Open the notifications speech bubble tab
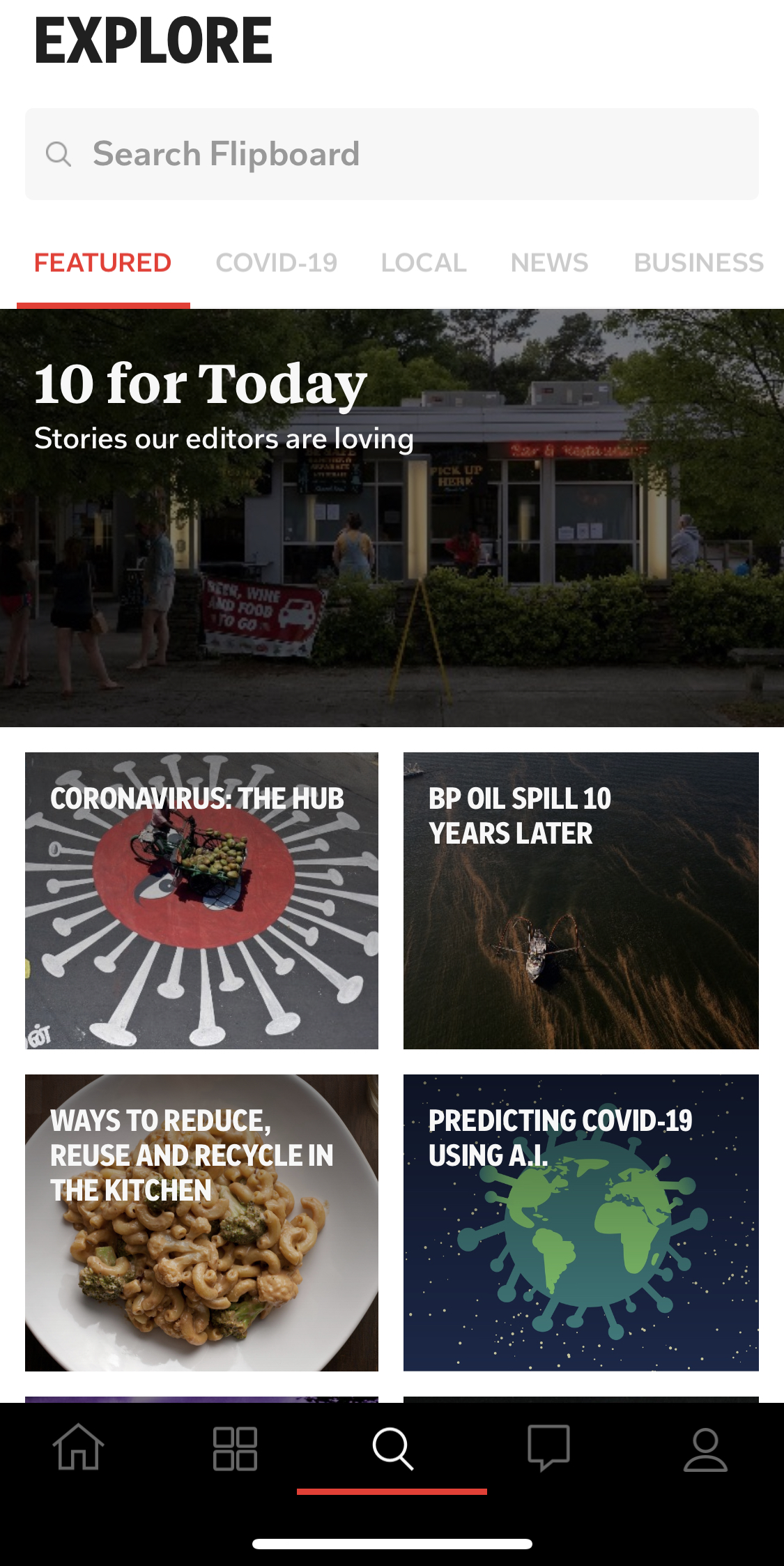The width and height of the screenshot is (784, 1566). 549,1448
